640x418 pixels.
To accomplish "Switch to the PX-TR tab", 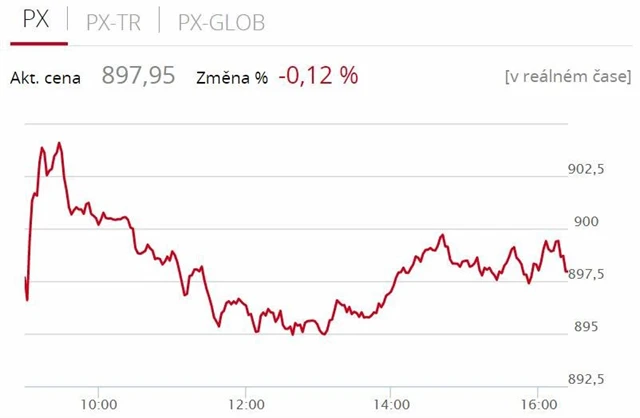I will pyautogui.click(x=112, y=22).
